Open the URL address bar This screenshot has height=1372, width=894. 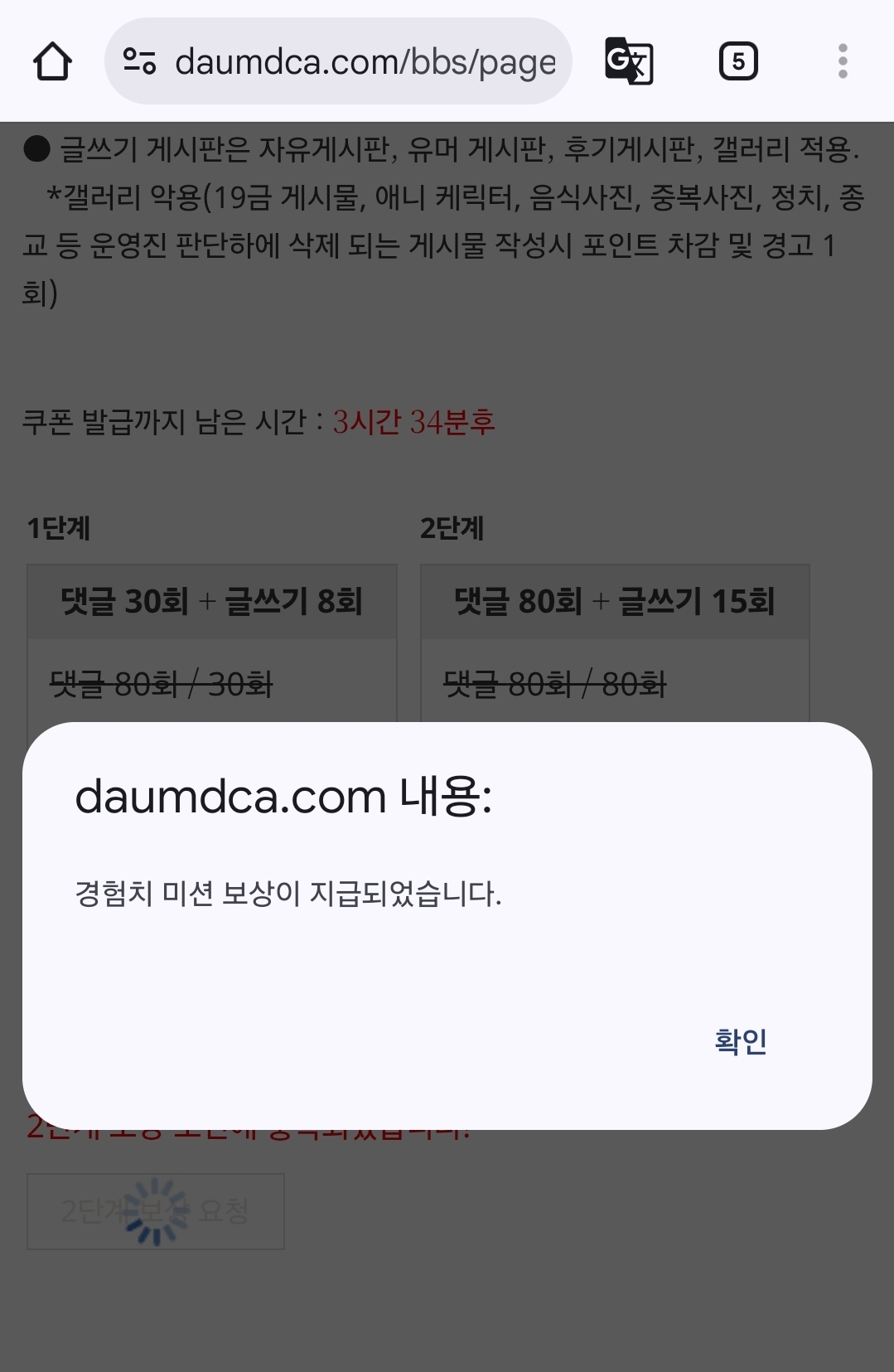pyautogui.click(x=365, y=61)
